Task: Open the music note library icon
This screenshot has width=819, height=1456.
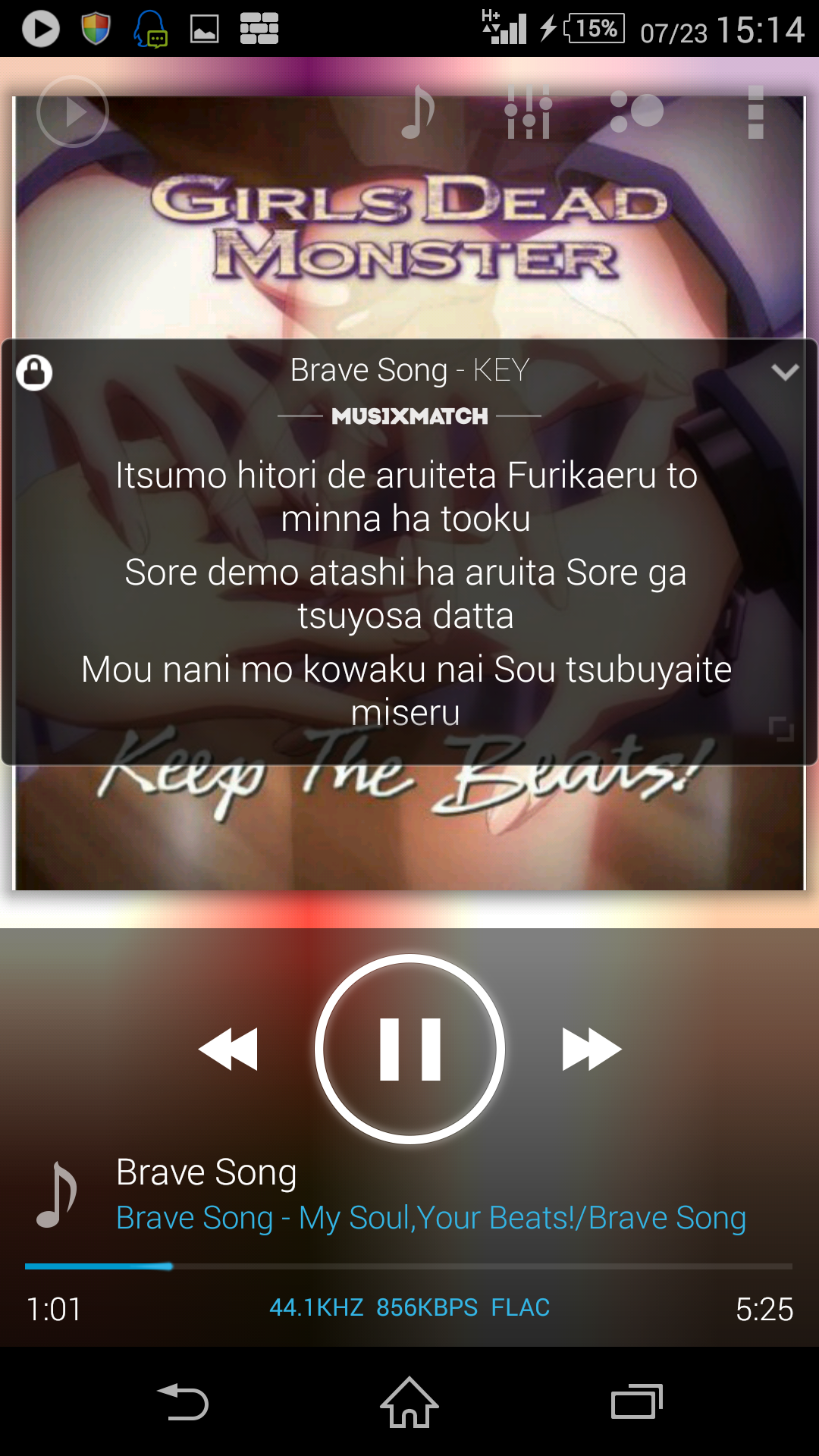Action: click(418, 112)
